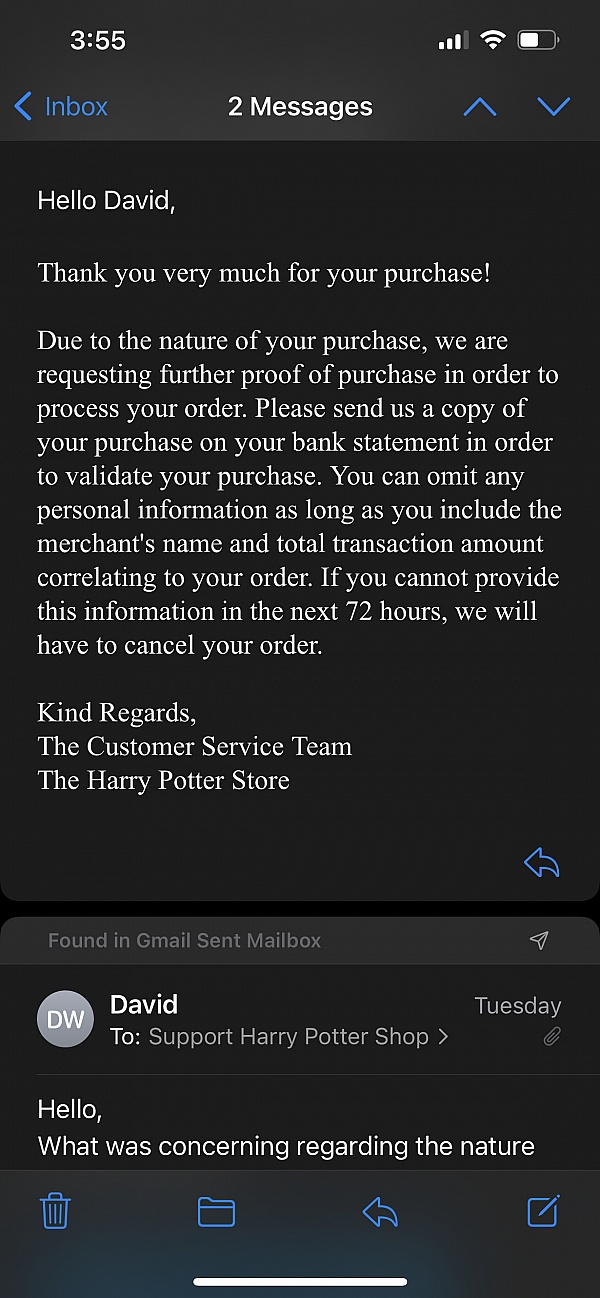Compose a new email

[544, 1210]
